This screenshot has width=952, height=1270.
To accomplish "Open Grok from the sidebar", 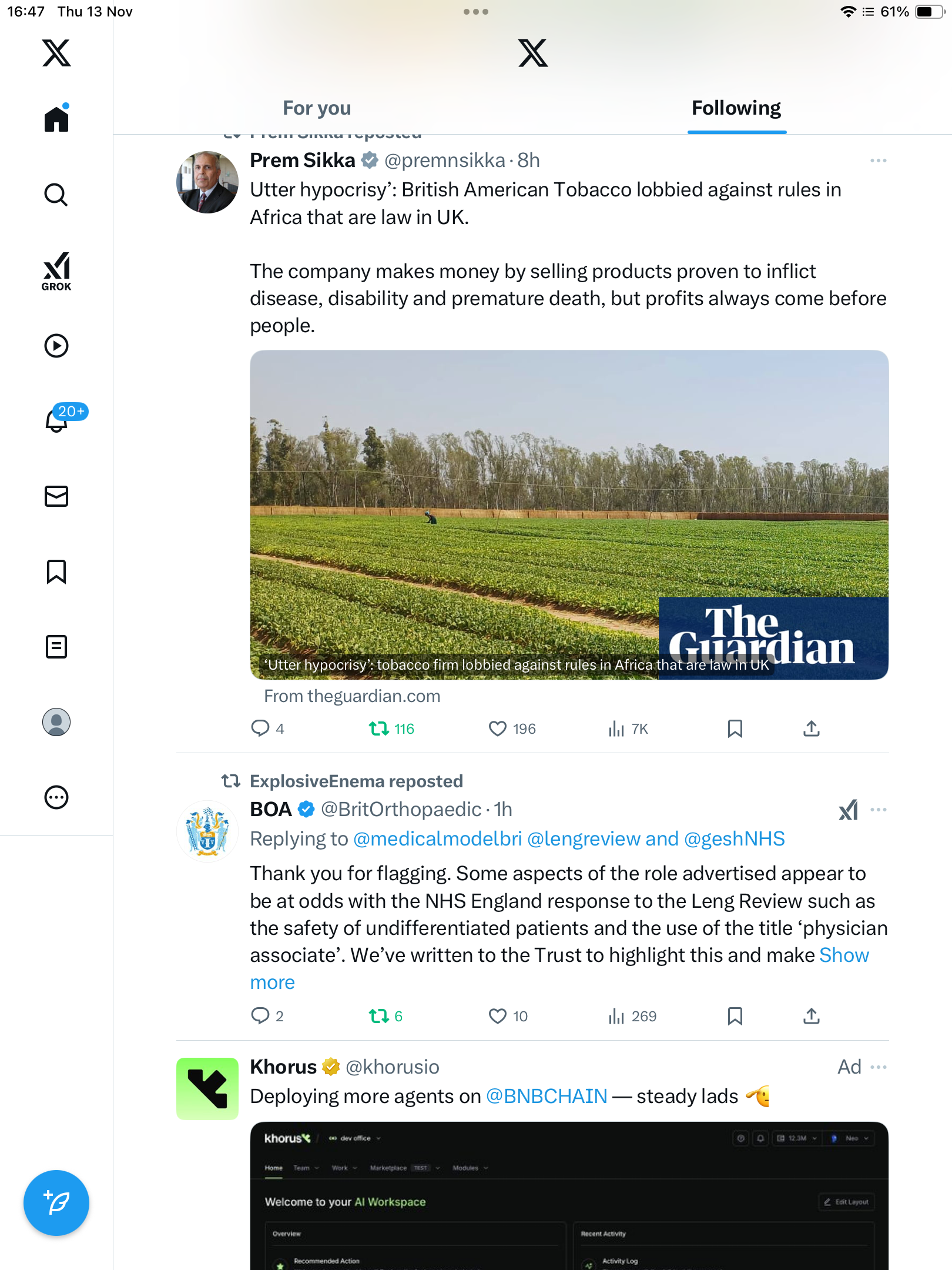I will point(56,271).
